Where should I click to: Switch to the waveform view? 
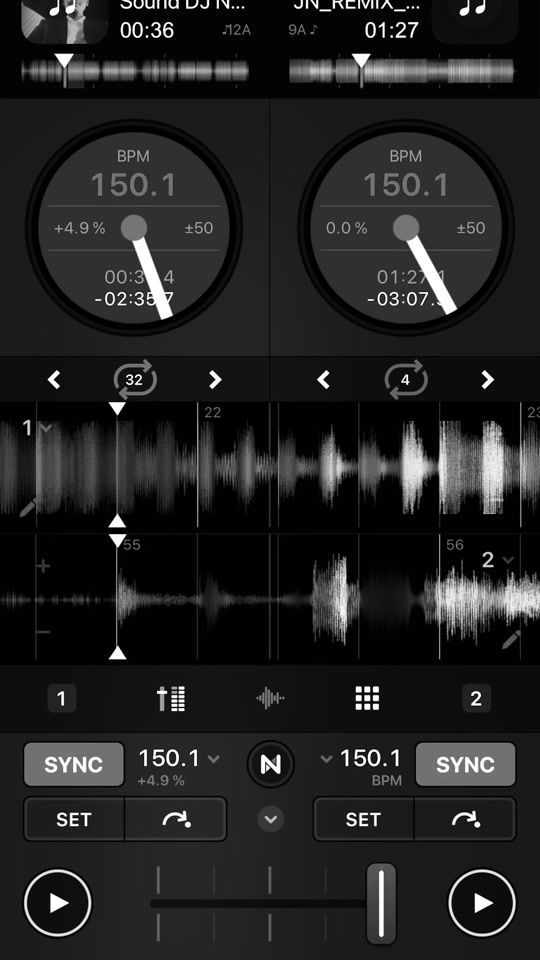270,698
